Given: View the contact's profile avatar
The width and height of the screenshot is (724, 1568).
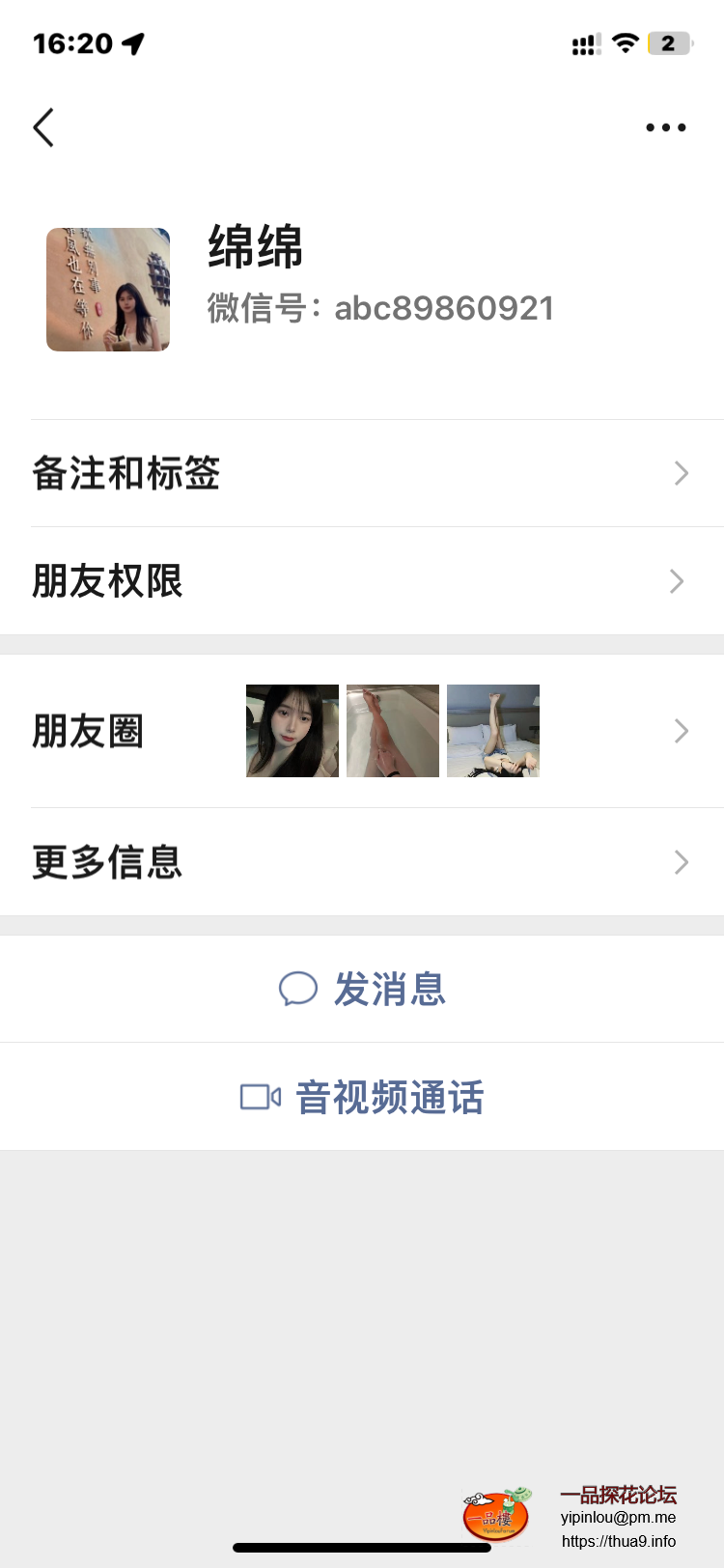Looking at the screenshot, I should [x=108, y=290].
